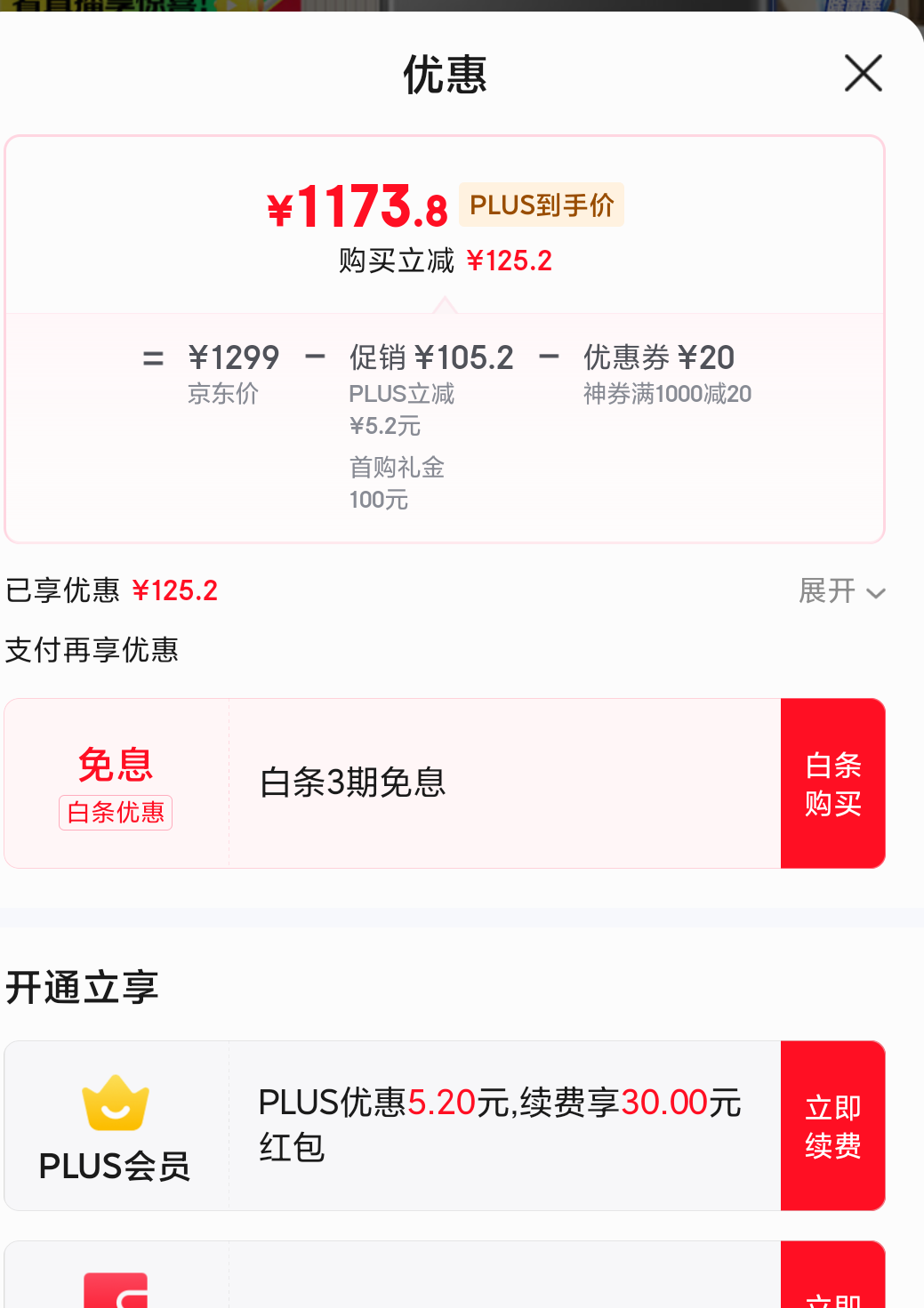The width and height of the screenshot is (924, 1308).
Task: Select the 促销 ¥105.2 promotion item
Action: click(430, 357)
